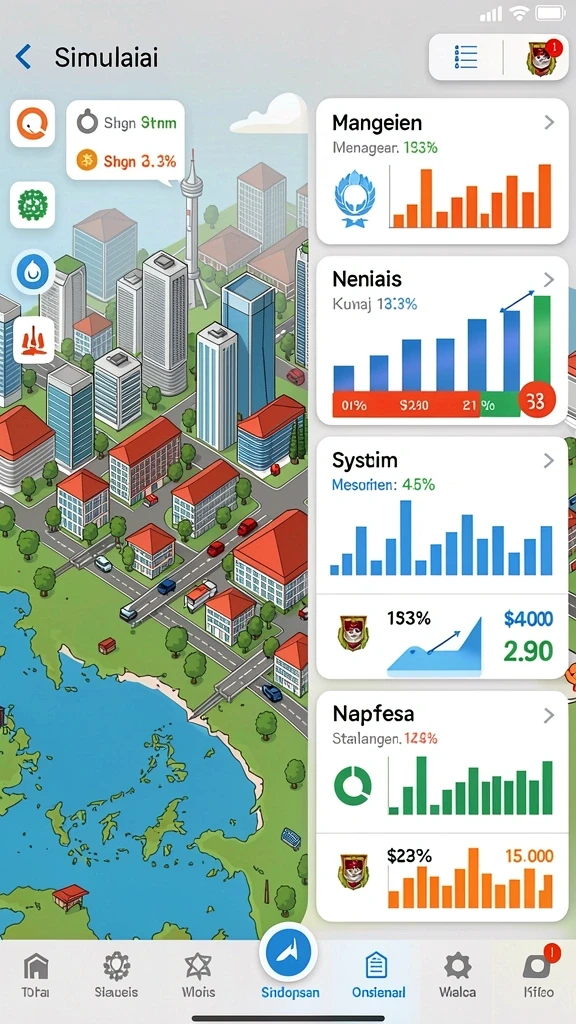Open the Mangeien card

(x=442, y=171)
